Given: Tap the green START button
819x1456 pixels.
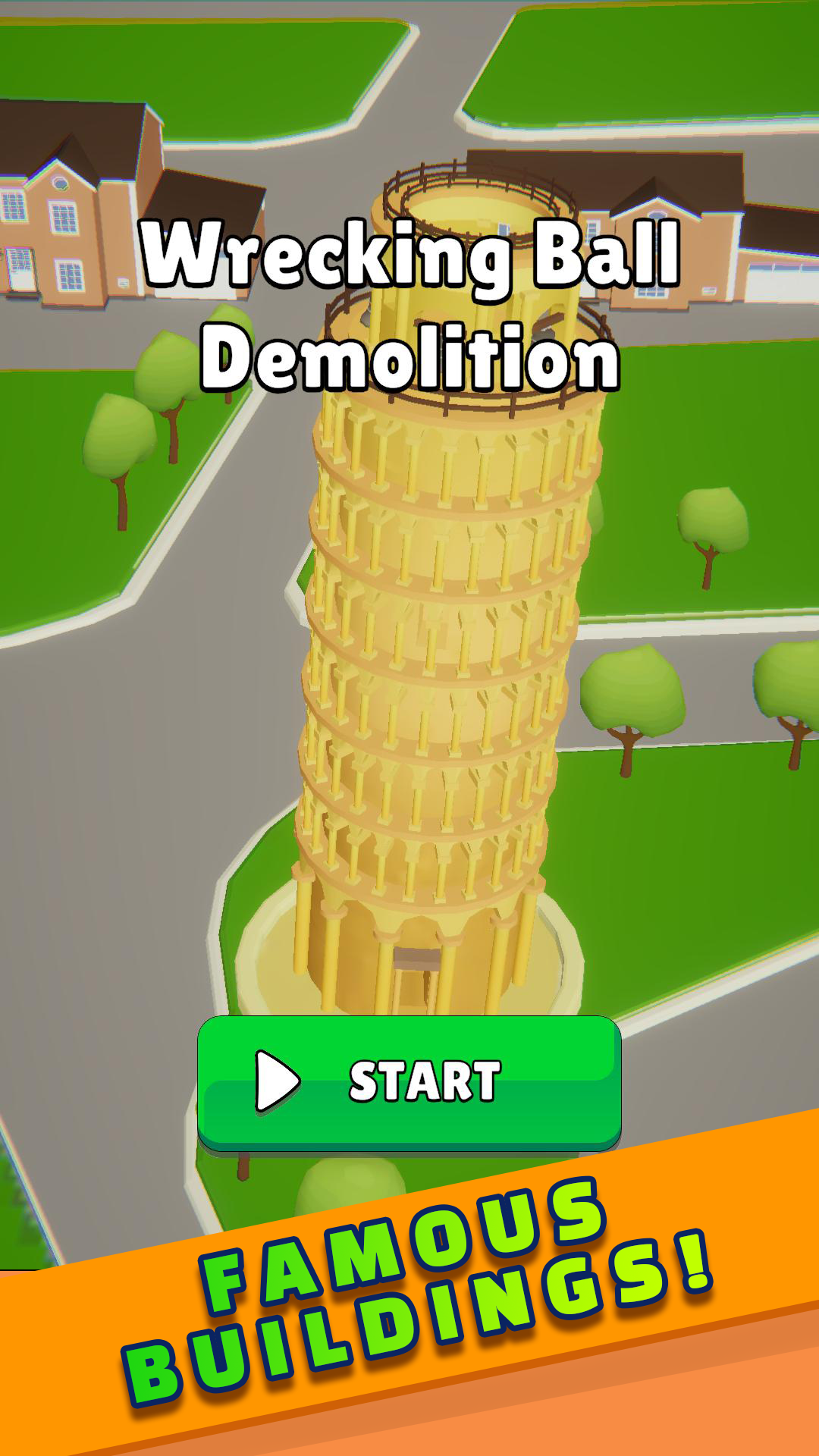Looking at the screenshot, I should [x=409, y=1081].
